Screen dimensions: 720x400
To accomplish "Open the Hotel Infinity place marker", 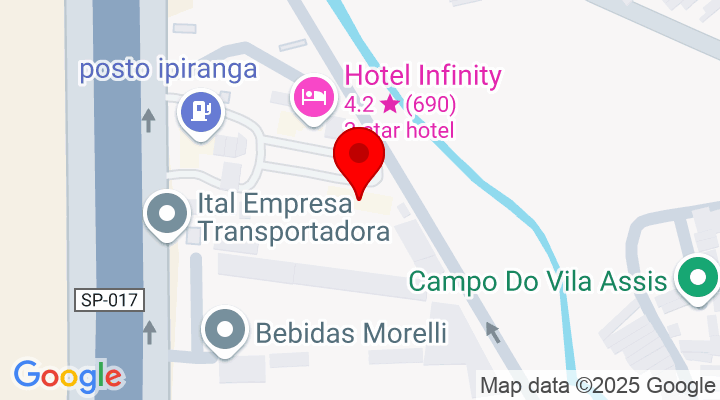I will click(x=312, y=97).
